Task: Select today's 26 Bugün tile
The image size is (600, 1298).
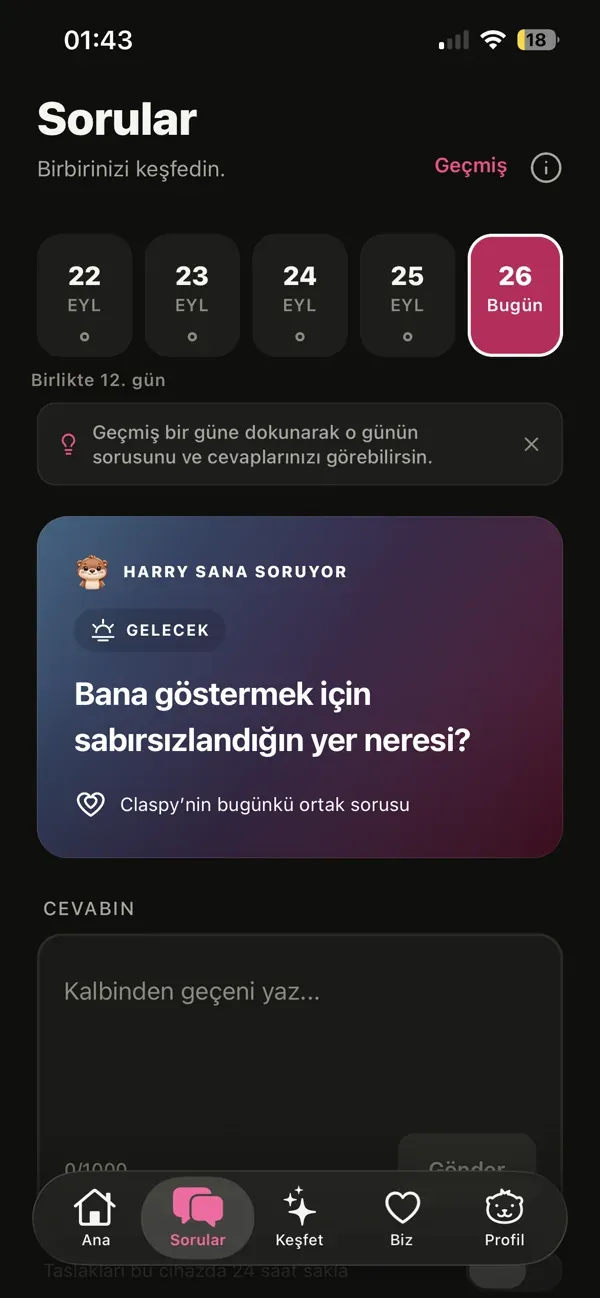Action: point(515,295)
